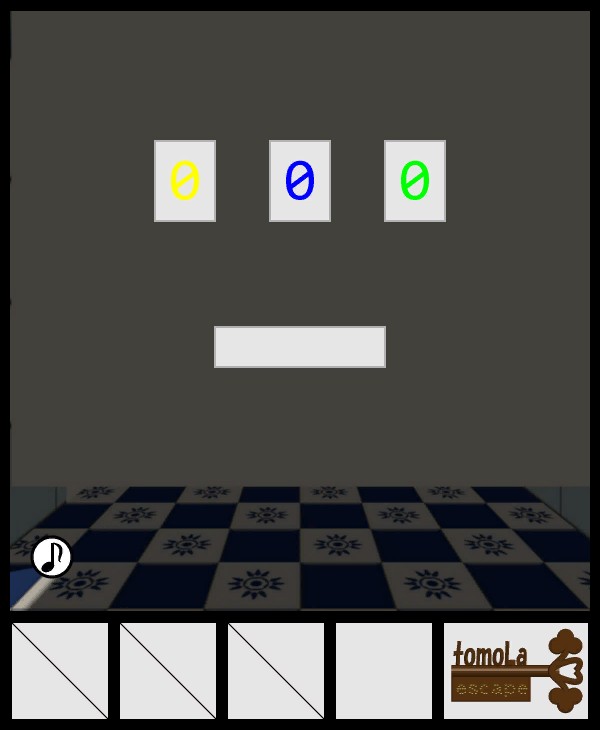600x730 pixels.
Task: Change the blue code digit
Action: [300, 181]
